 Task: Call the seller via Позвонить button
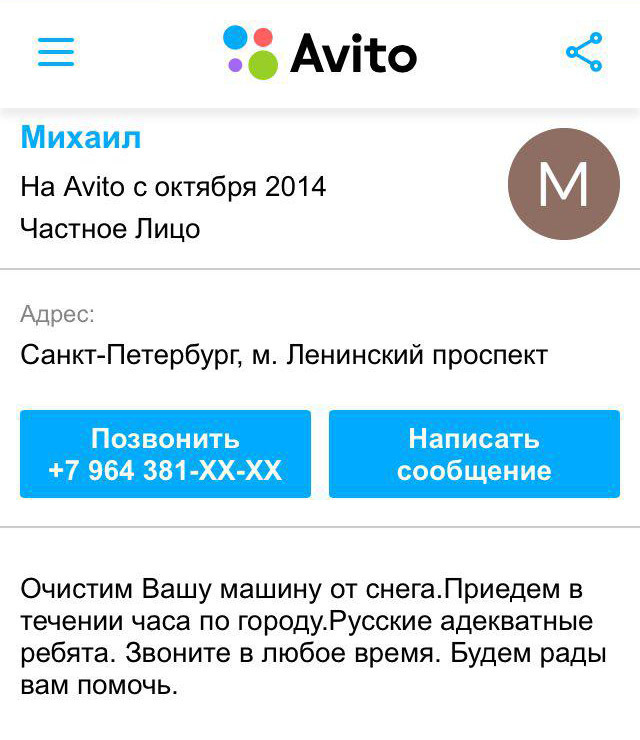pos(165,454)
